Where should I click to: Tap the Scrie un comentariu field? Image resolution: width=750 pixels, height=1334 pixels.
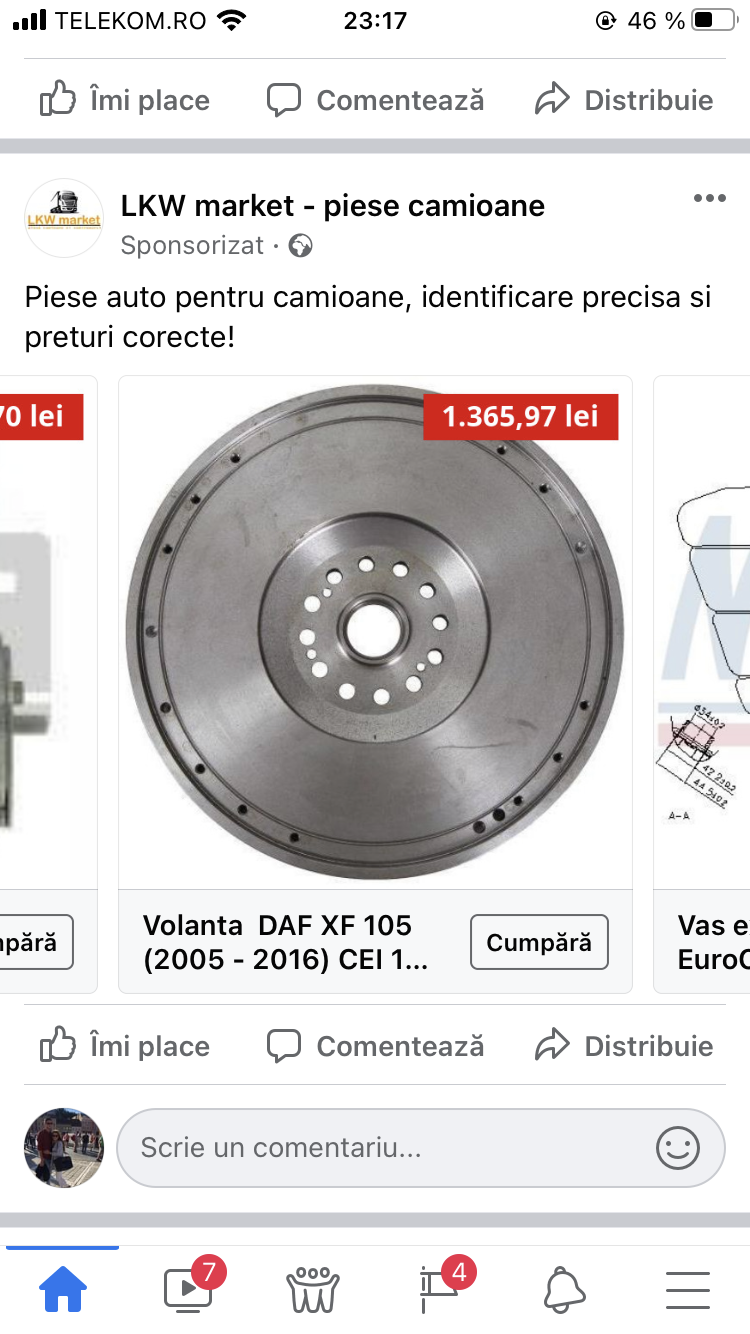point(421,1147)
